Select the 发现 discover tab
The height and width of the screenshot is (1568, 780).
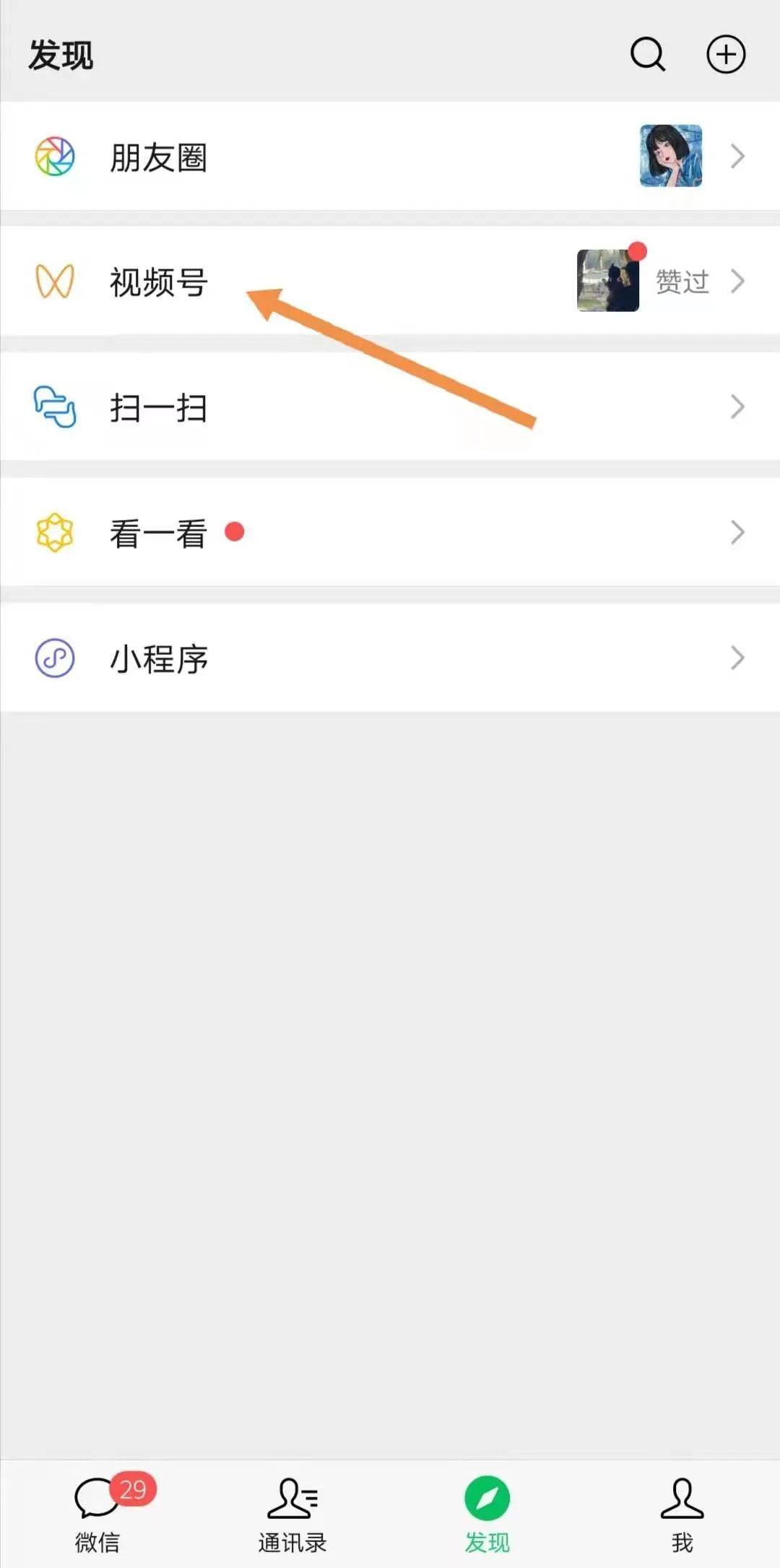[487, 1513]
